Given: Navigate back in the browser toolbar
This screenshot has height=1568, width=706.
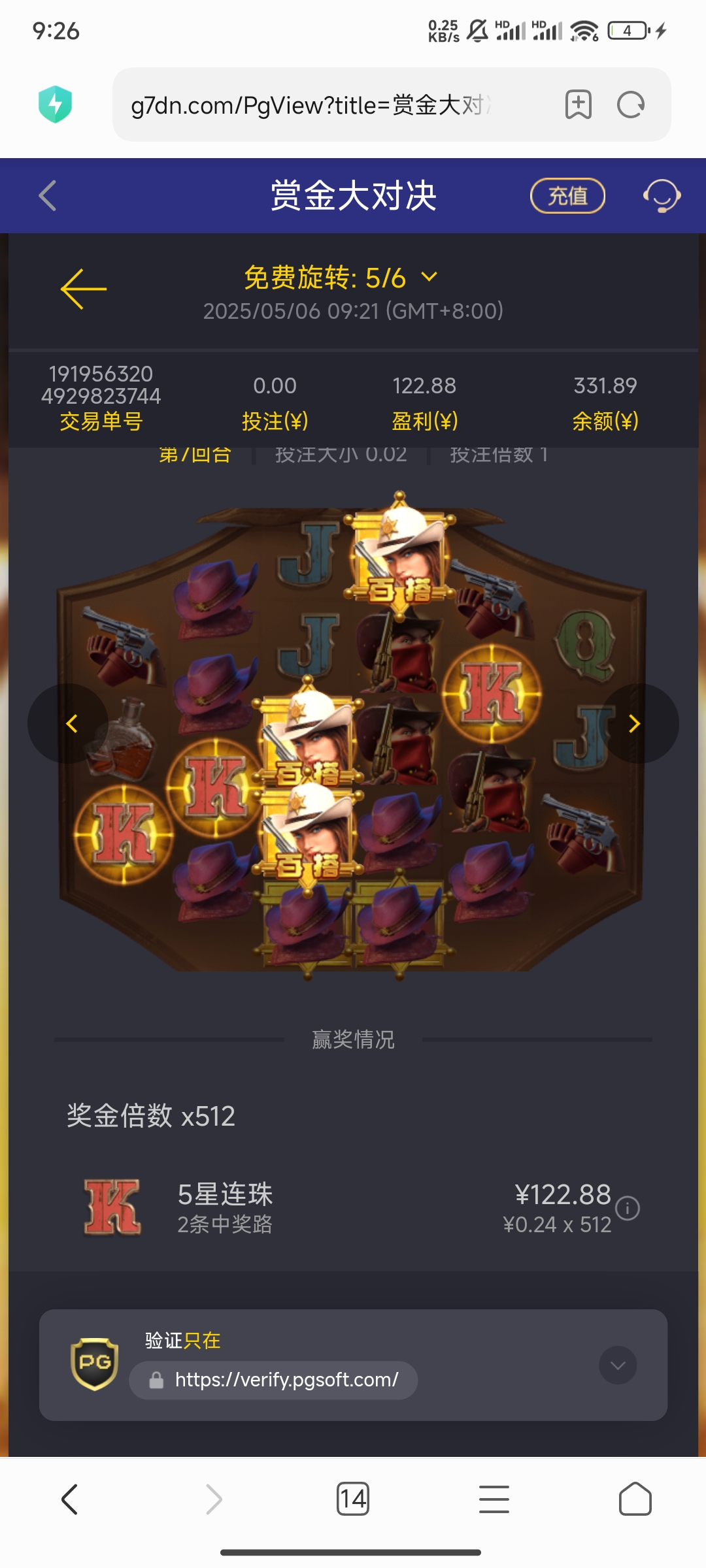Looking at the screenshot, I should coord(70,1499).
